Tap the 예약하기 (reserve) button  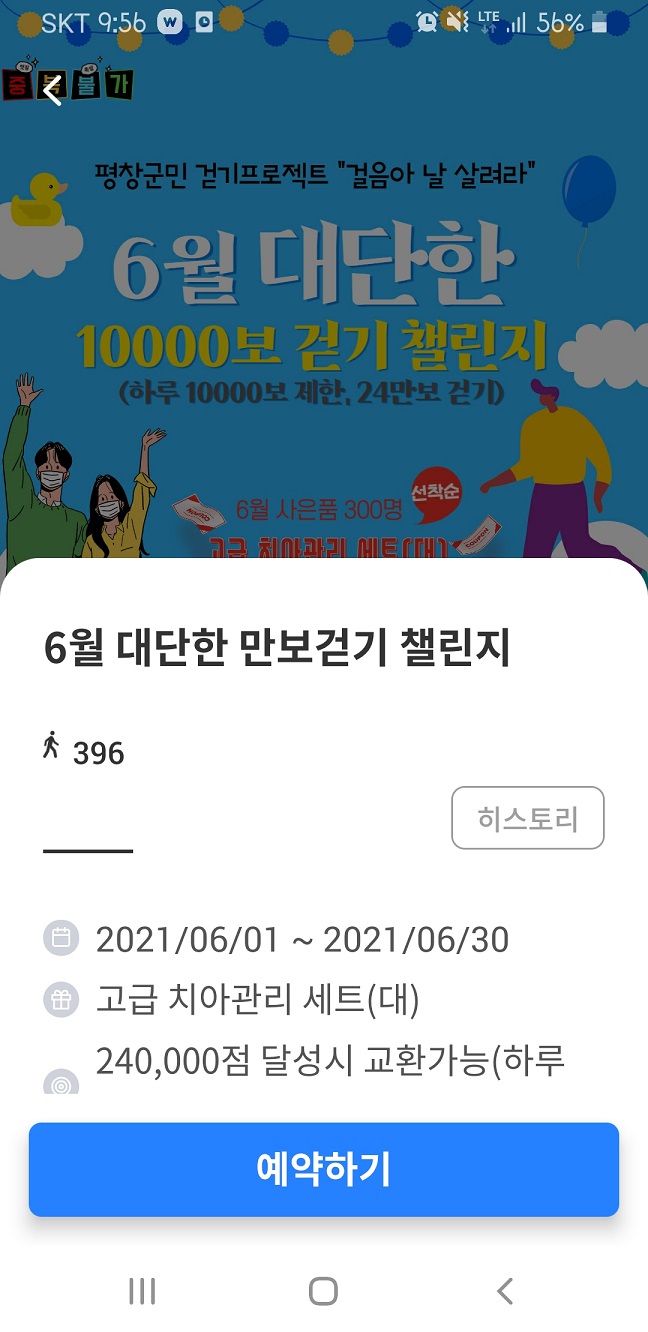(324, 1169)
